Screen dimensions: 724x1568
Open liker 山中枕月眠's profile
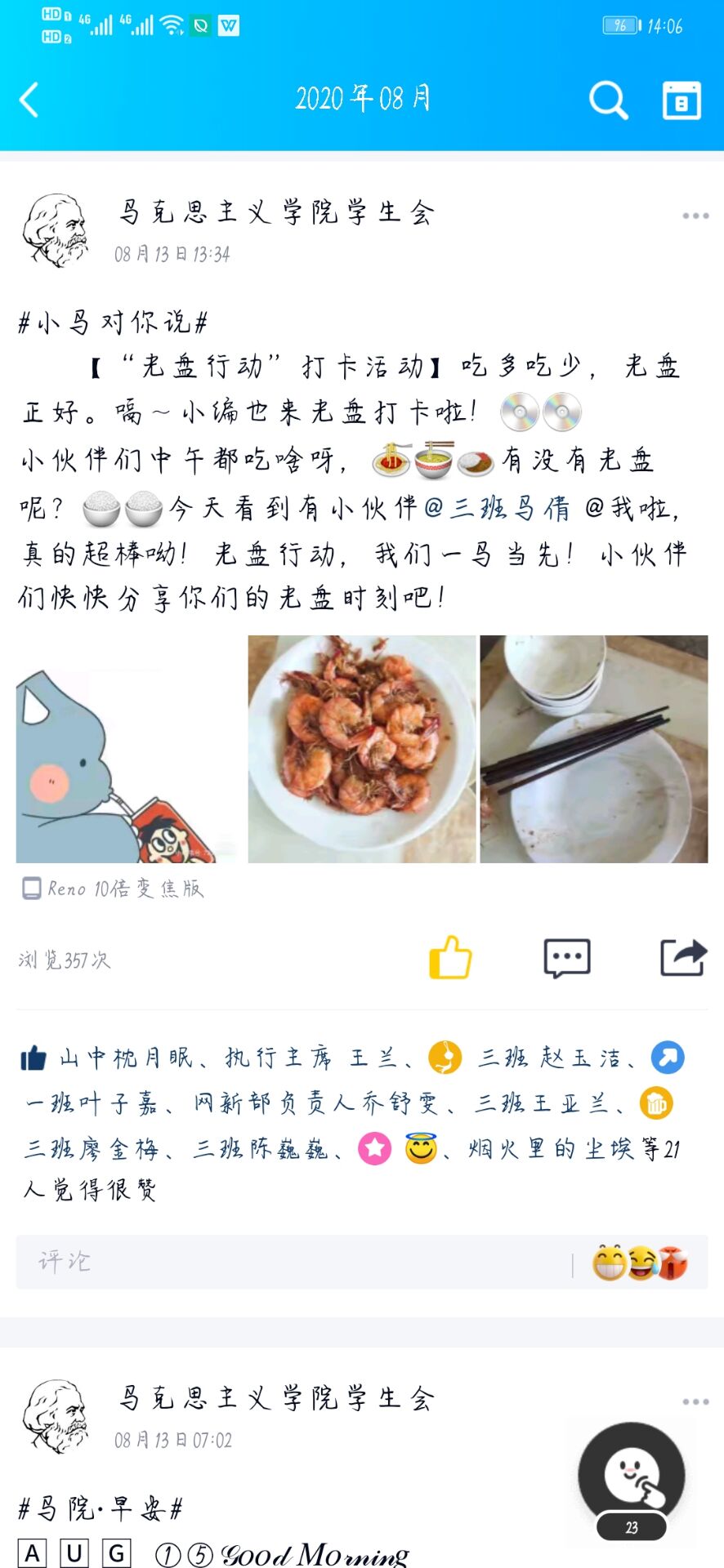[126, 1058]
